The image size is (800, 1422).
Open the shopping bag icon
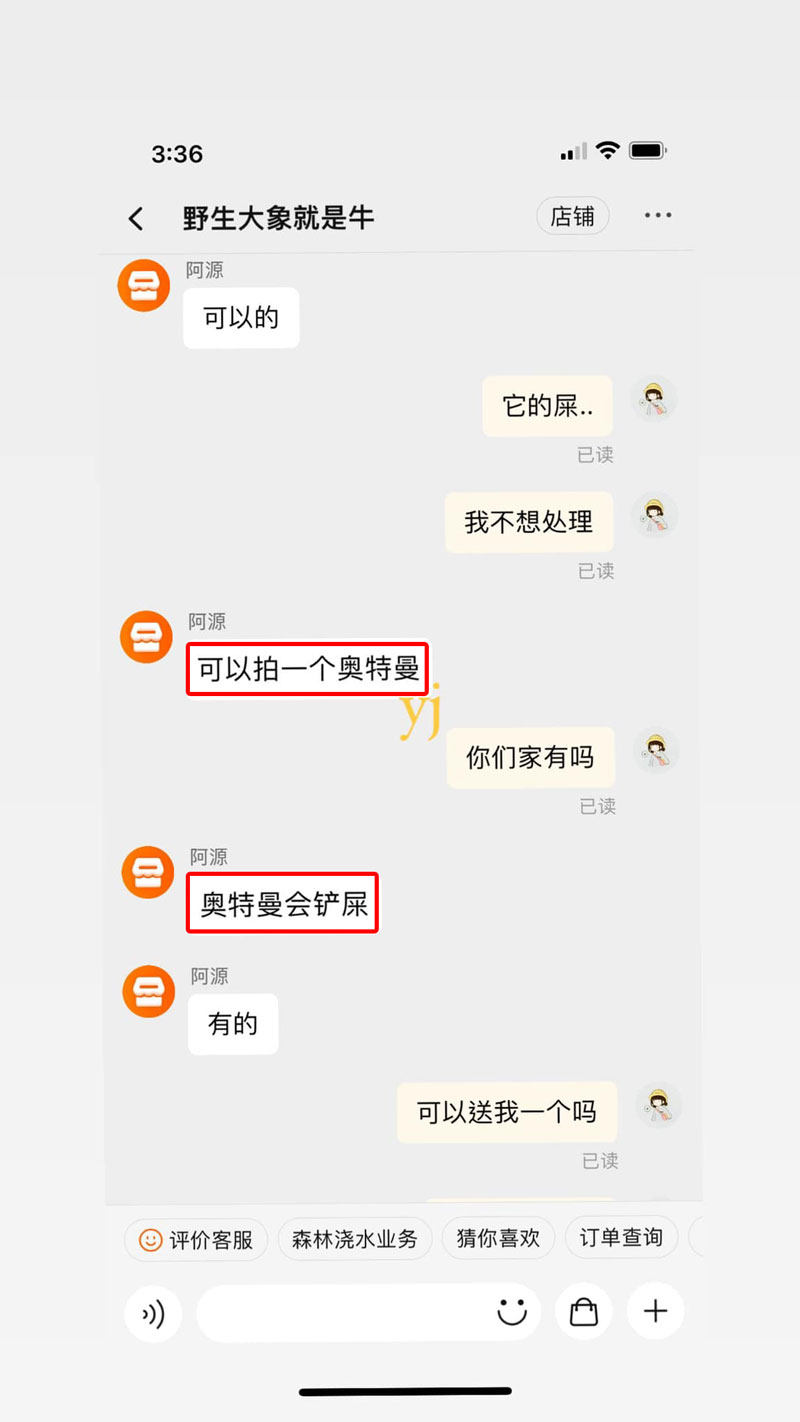[583, 1311]
